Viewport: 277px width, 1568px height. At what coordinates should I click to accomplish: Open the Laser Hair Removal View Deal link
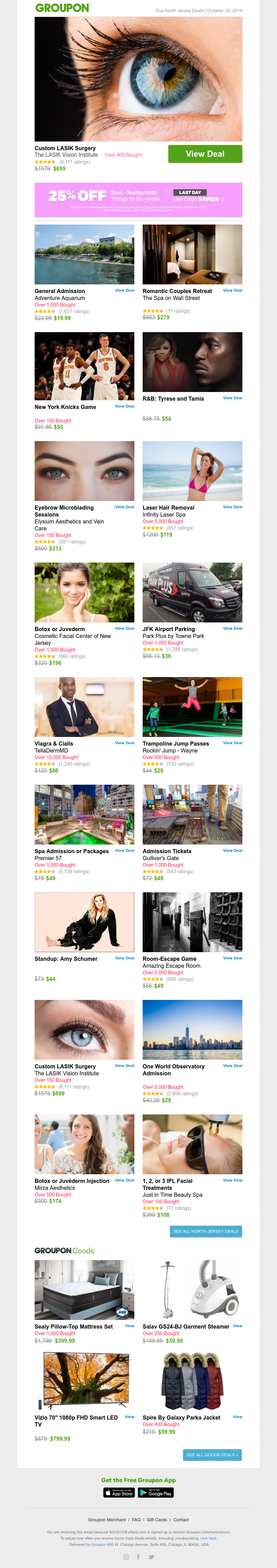click(x=232, y=507)
